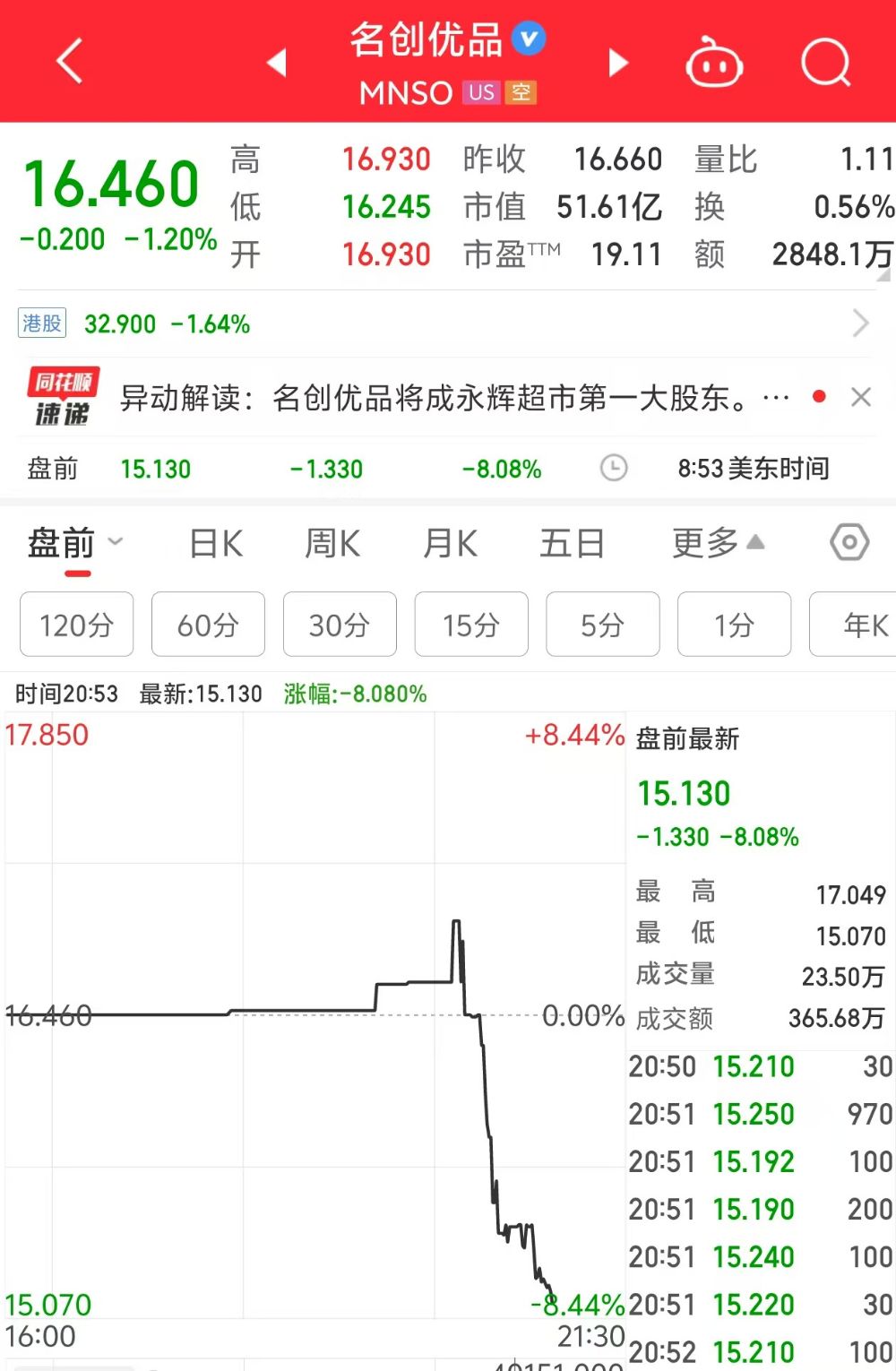Dismiss the 异动解读 news banner
This screenshot has width=896, height=1371.
[x=861, y=397]
